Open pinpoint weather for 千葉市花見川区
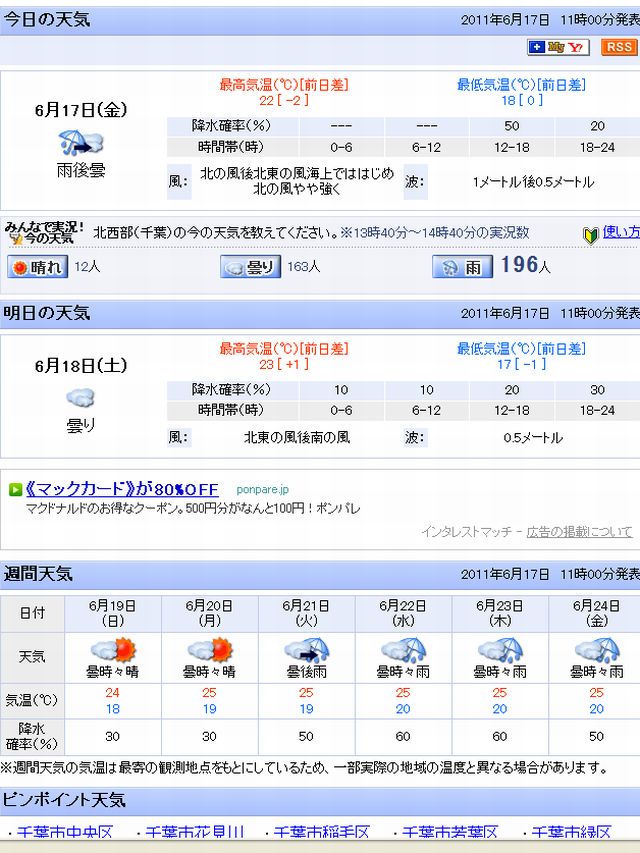 pos(194,832)
